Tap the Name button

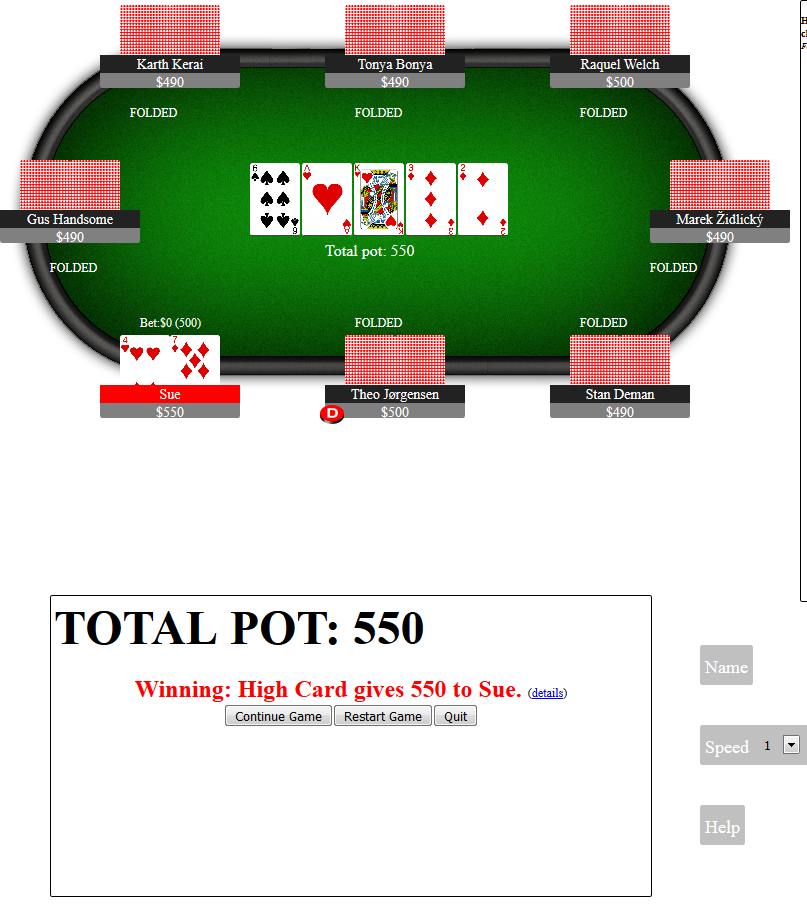725,666
